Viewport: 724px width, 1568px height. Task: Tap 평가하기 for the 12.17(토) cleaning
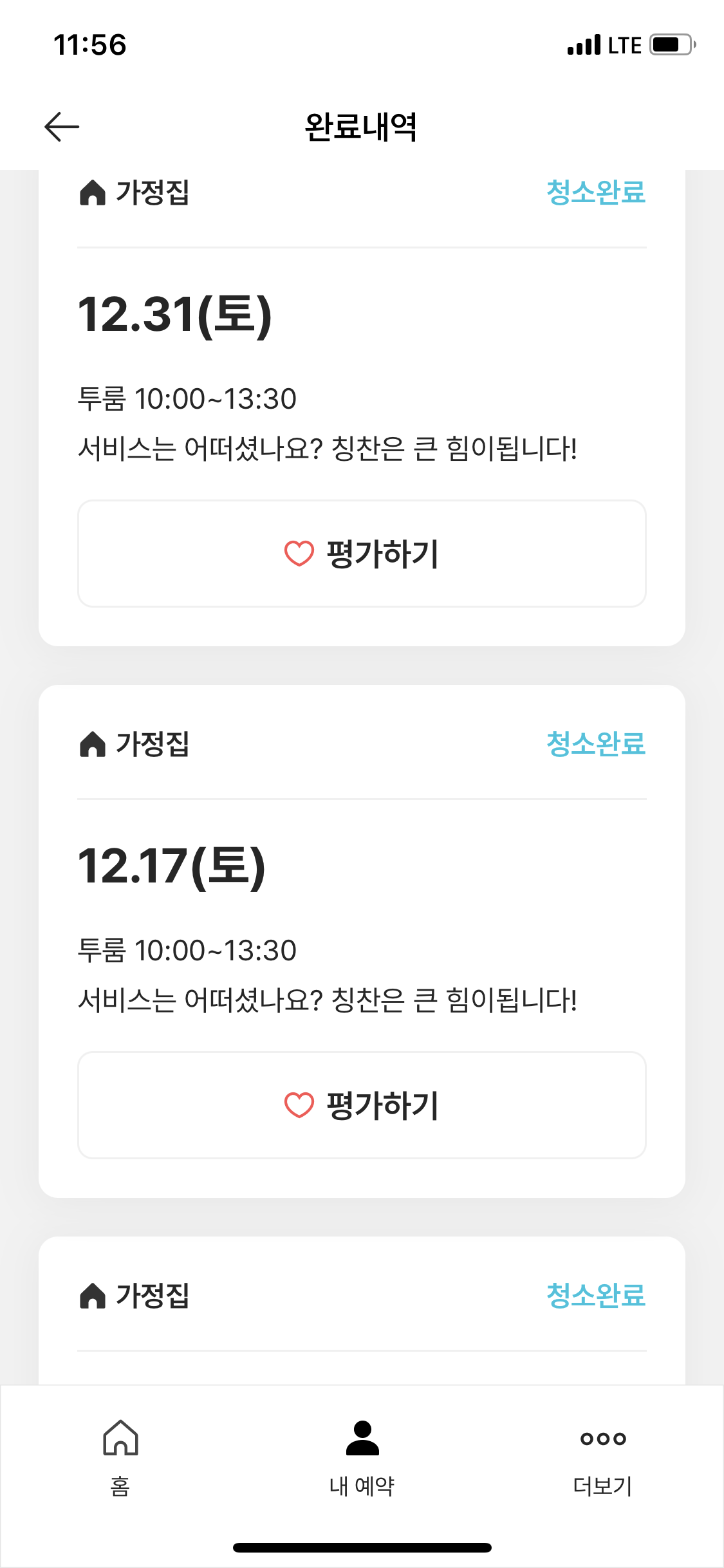point(362,1105)
